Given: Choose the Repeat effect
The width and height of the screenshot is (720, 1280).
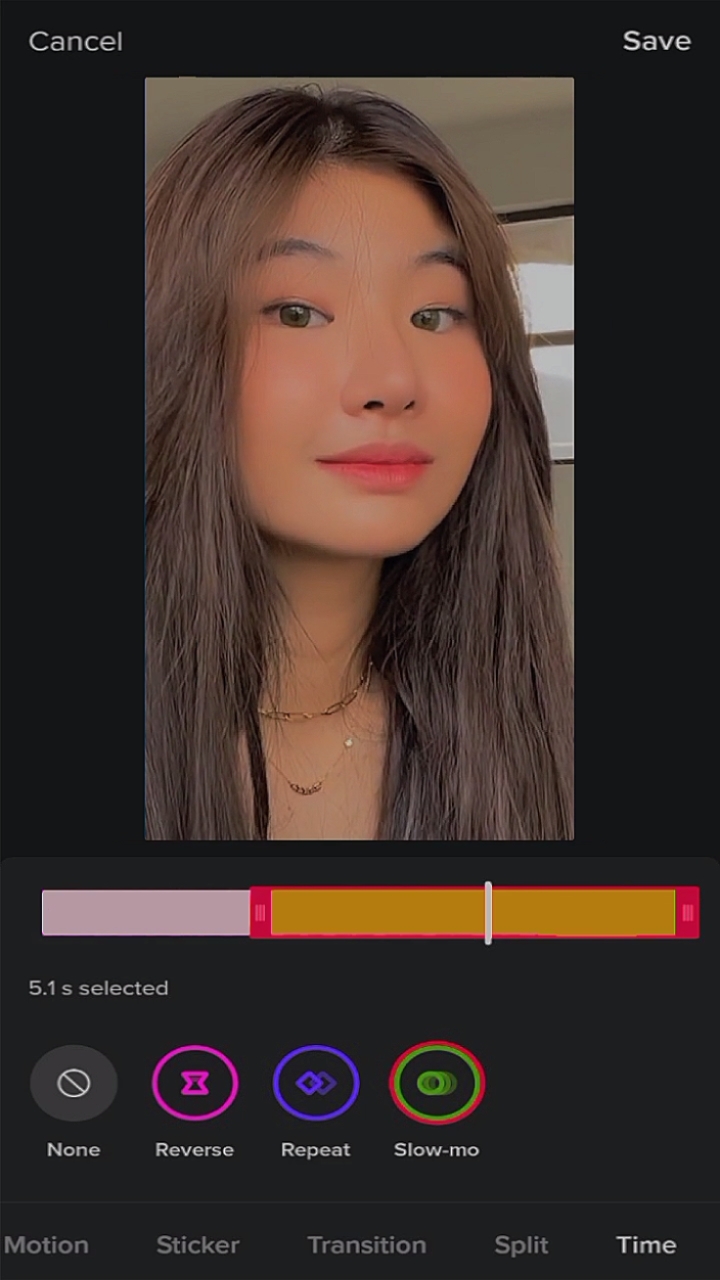Looking at the screenshot, I should click(x=316, y=1083).
